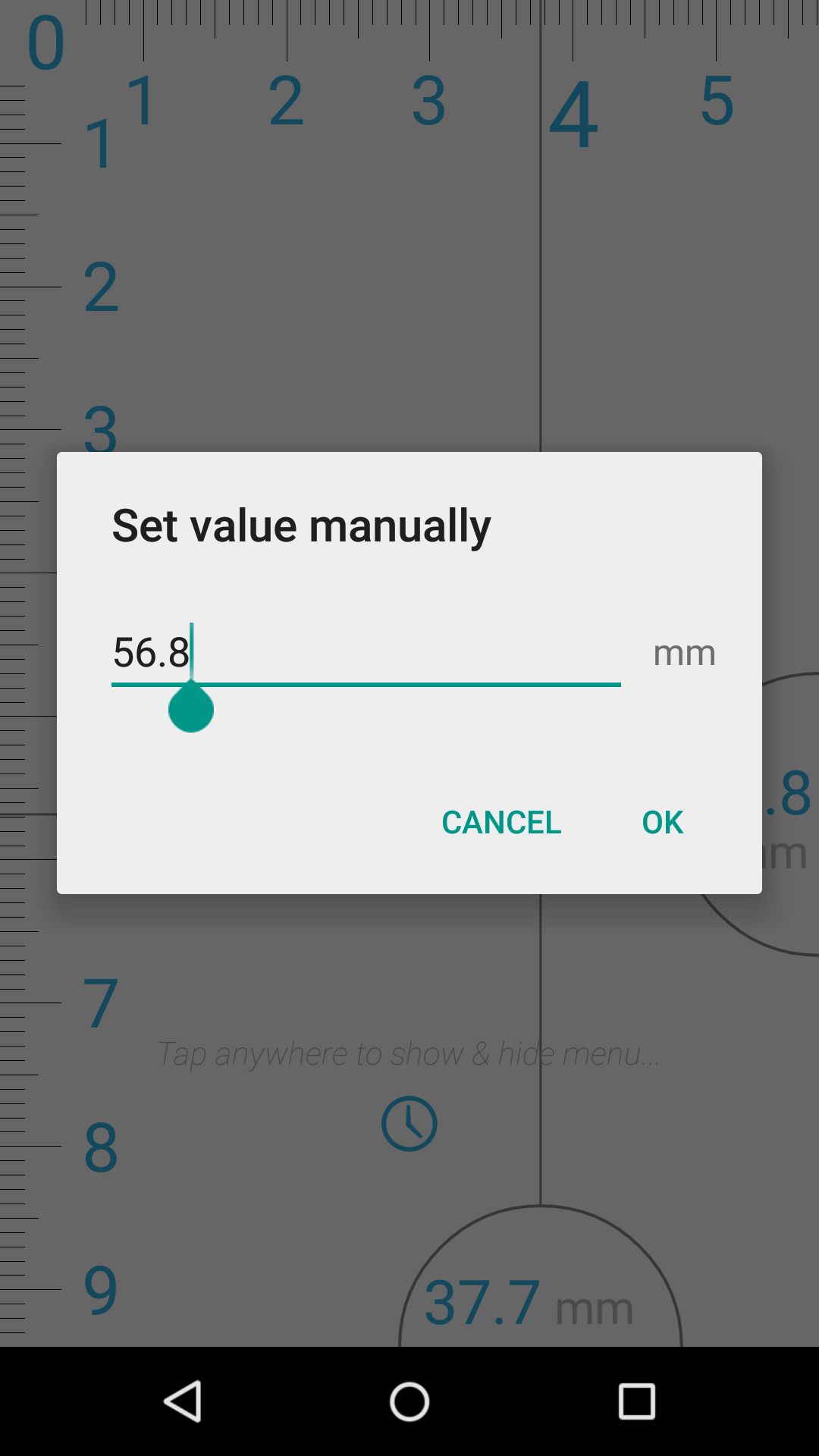Cancel the Set value manually dialog

pyautogui.click(x=501, y=822)
